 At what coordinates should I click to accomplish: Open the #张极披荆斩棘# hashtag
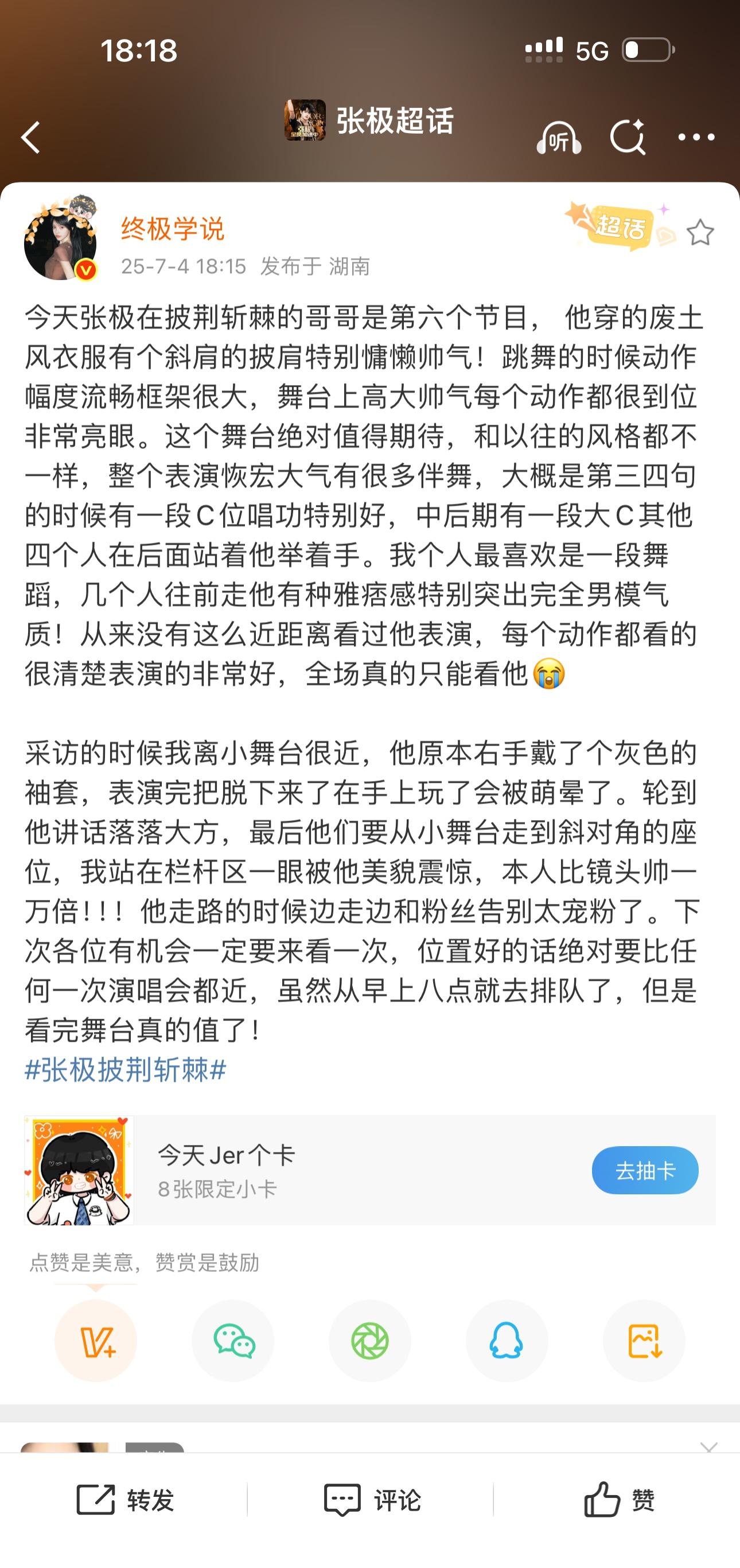(x=126, y=1069)
